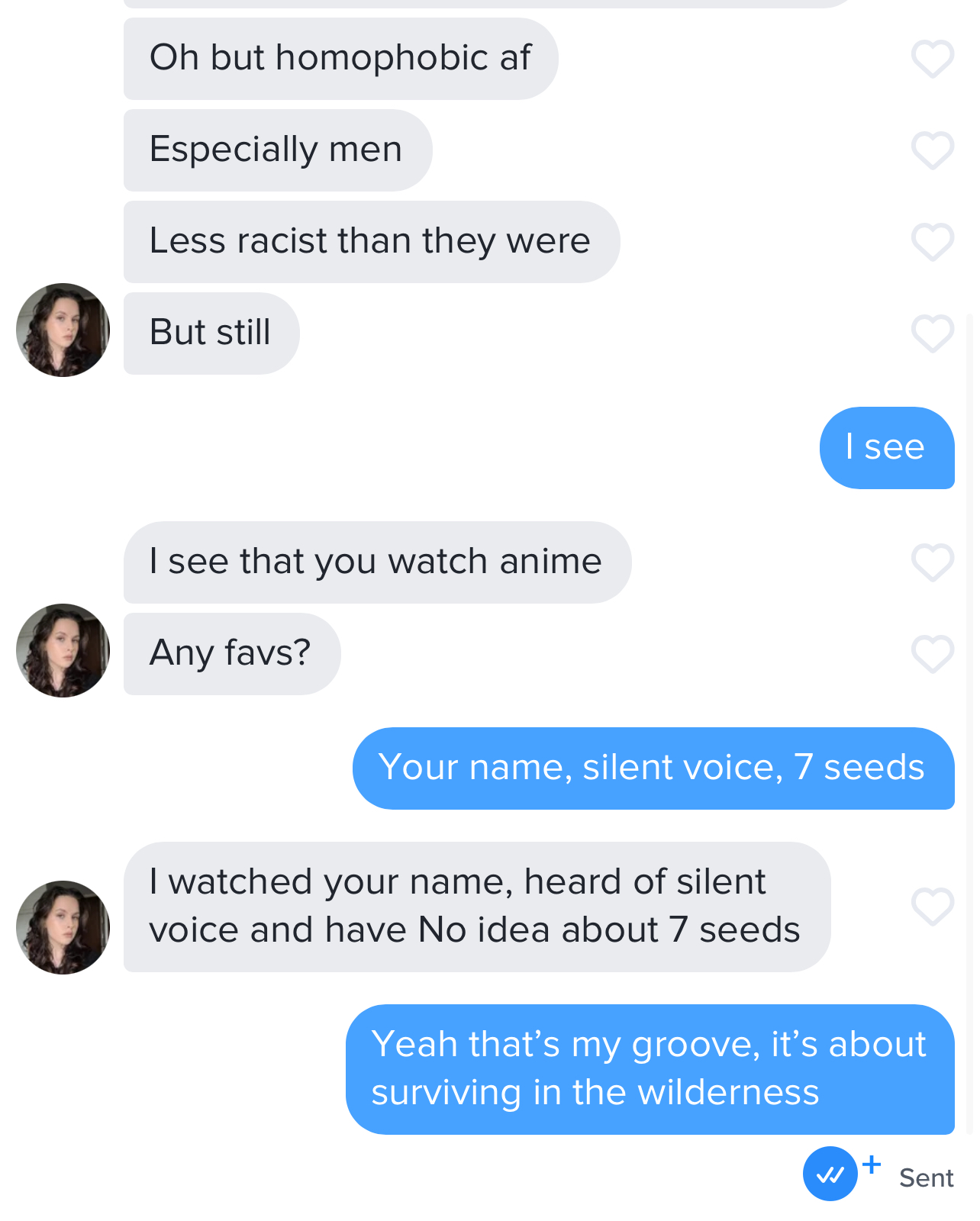Heart the 'Especially men' message
Image resolution: width=980 pixels, height=1221 pixels.
click(932, 150)
